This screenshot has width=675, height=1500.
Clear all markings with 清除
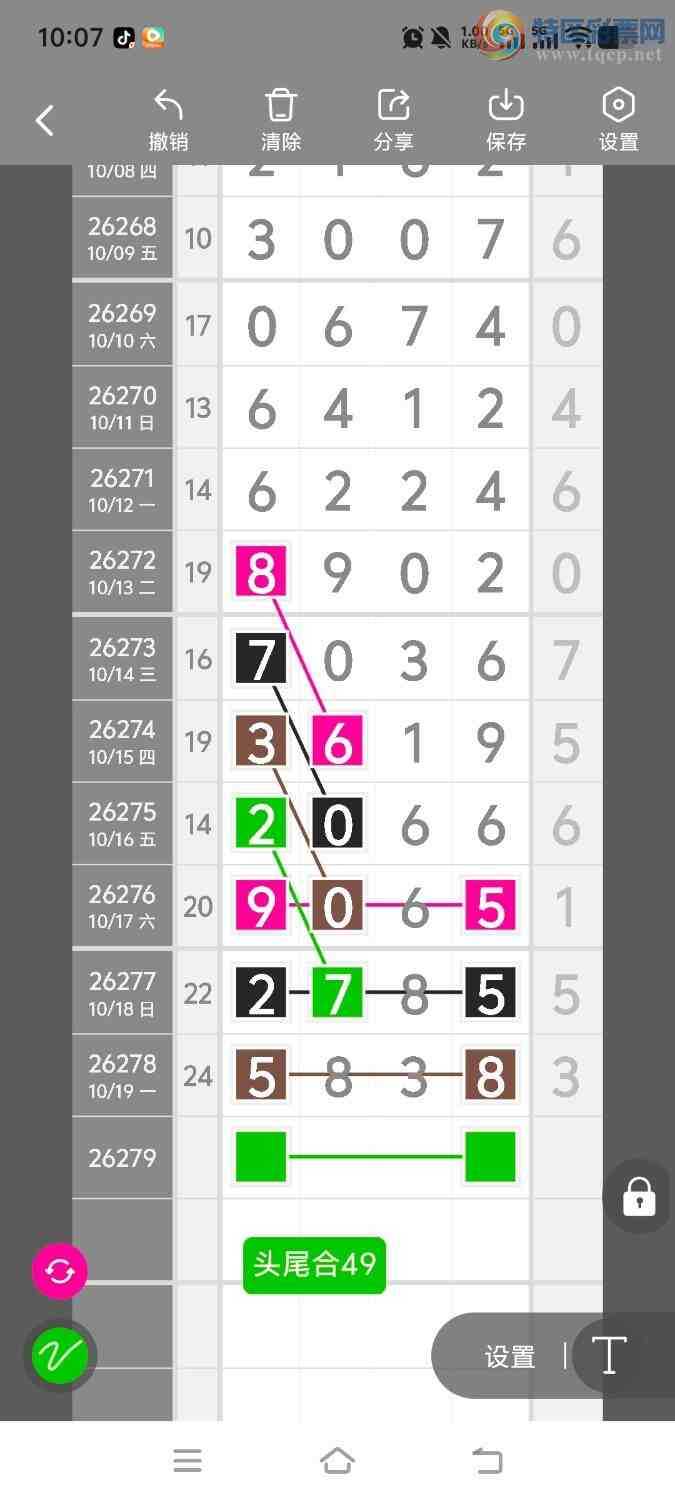pos(281,121)
